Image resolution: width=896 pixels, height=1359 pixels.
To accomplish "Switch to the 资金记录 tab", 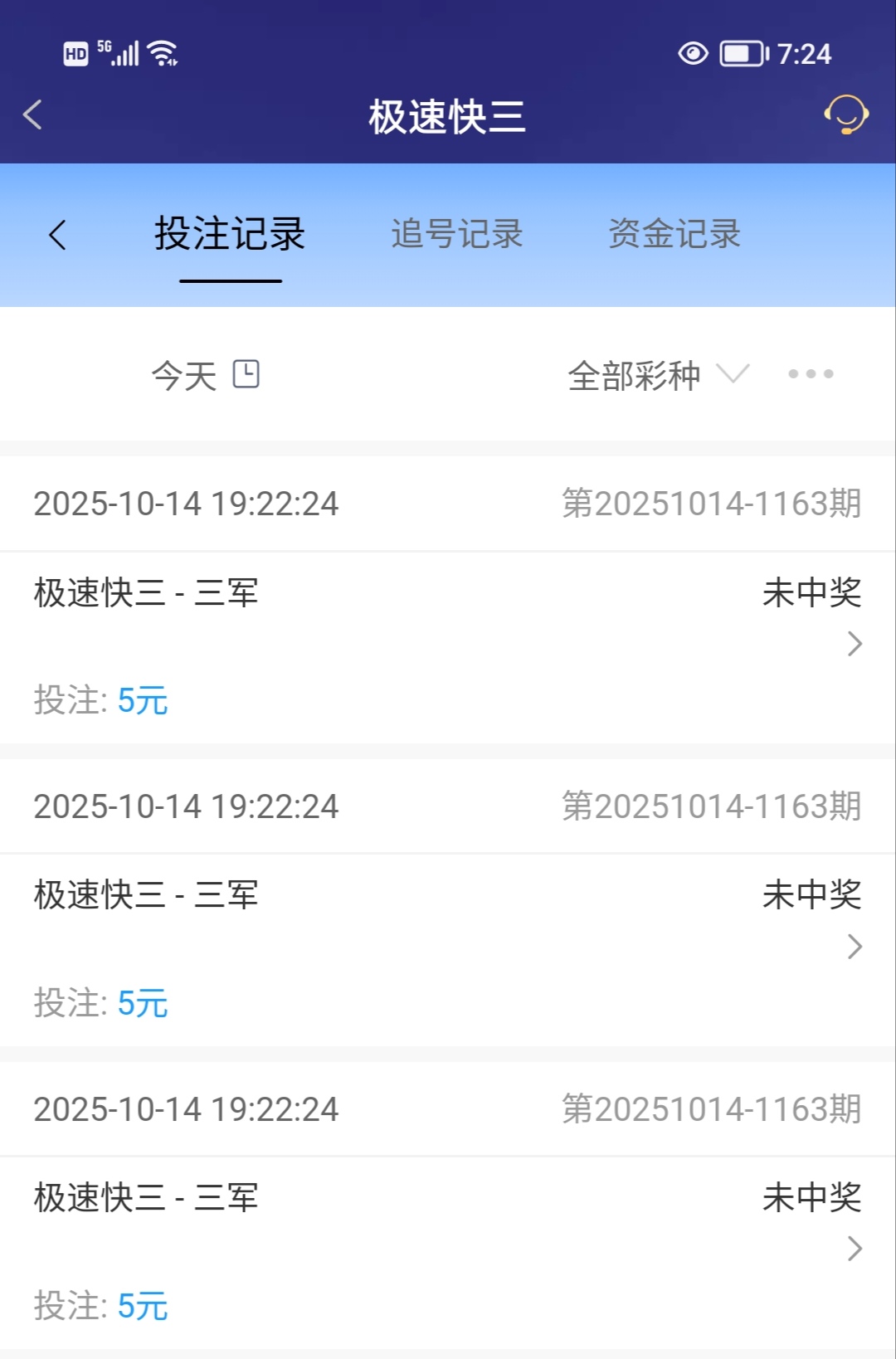I will [674, 235].
